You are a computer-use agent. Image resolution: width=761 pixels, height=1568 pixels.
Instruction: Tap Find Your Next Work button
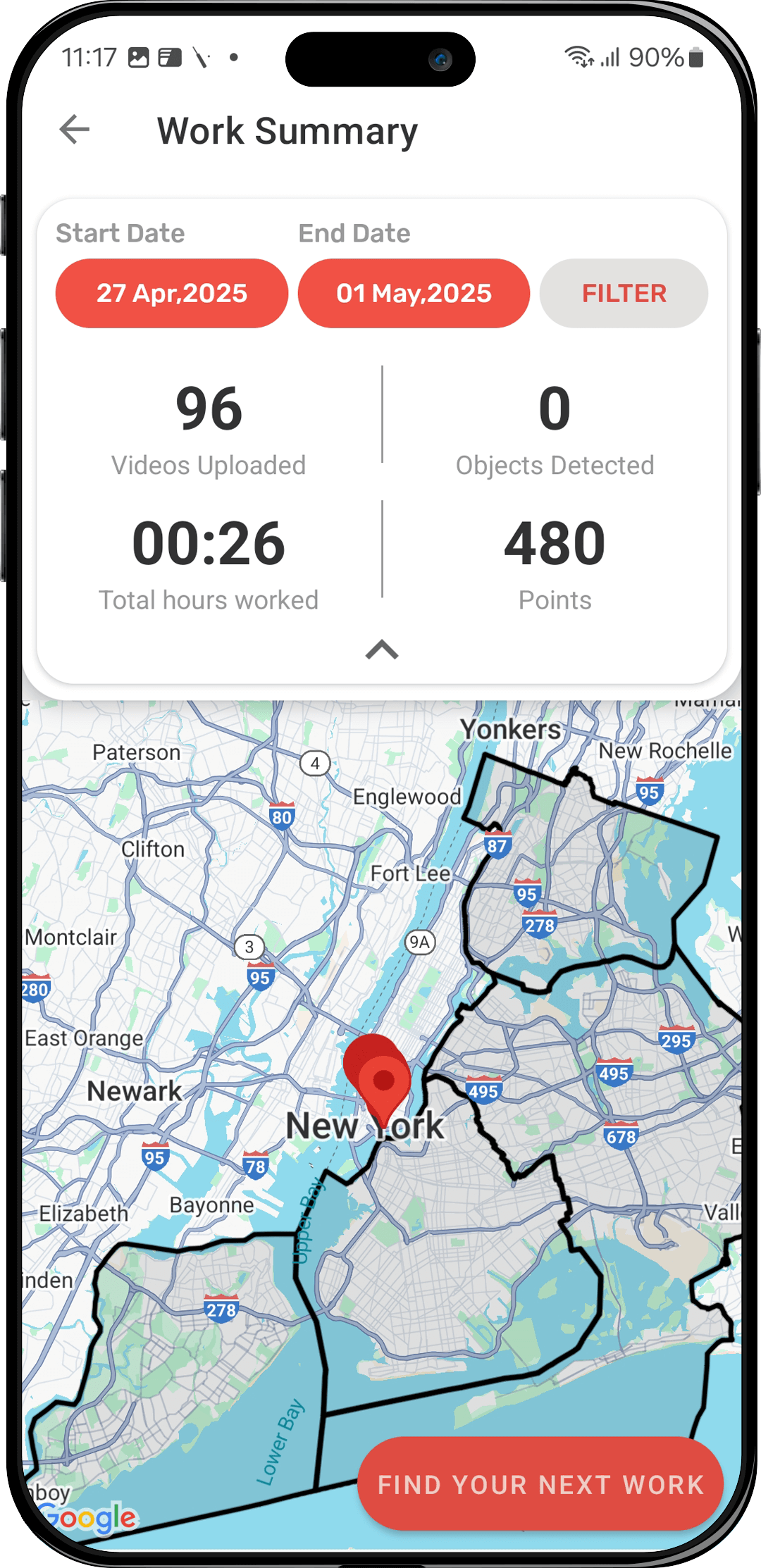click(x=540, y=1484)
